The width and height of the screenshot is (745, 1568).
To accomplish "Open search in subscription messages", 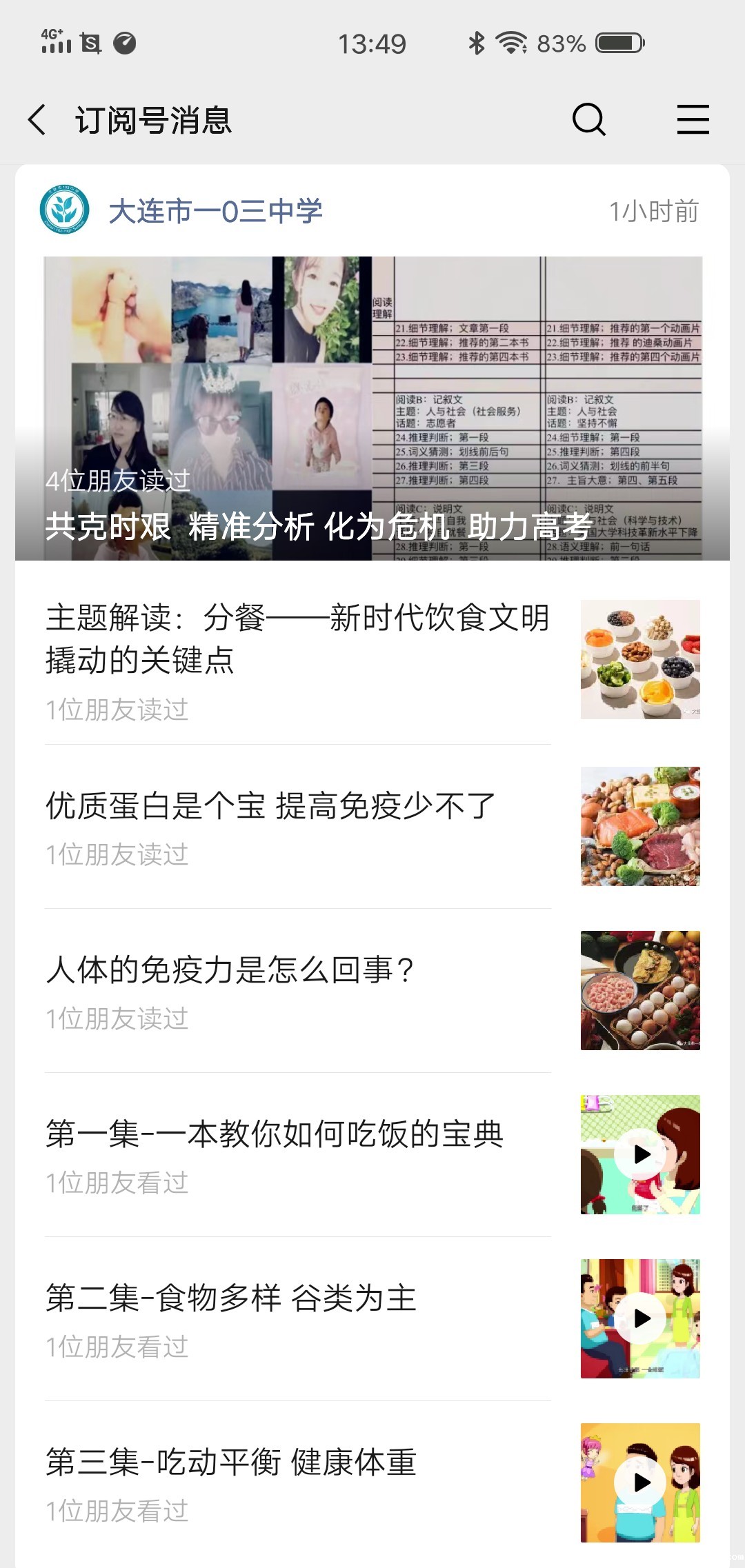I will (x=588, y=120).
